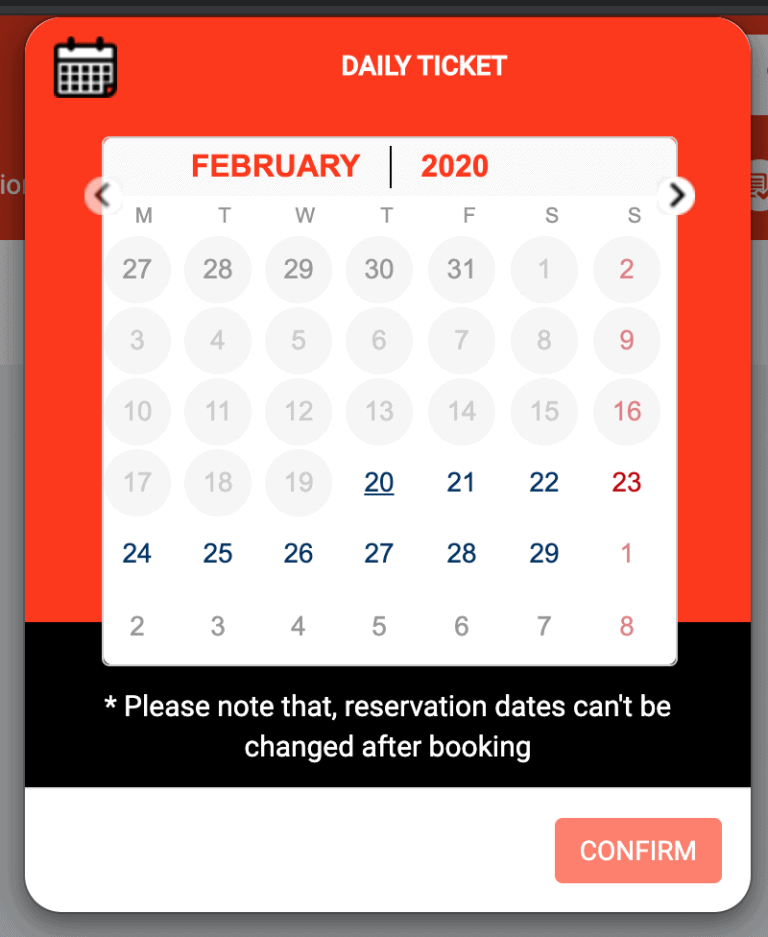Select February 21 on the calendar
This screenshot has height=937, width=768.
[x=461, y=482]
